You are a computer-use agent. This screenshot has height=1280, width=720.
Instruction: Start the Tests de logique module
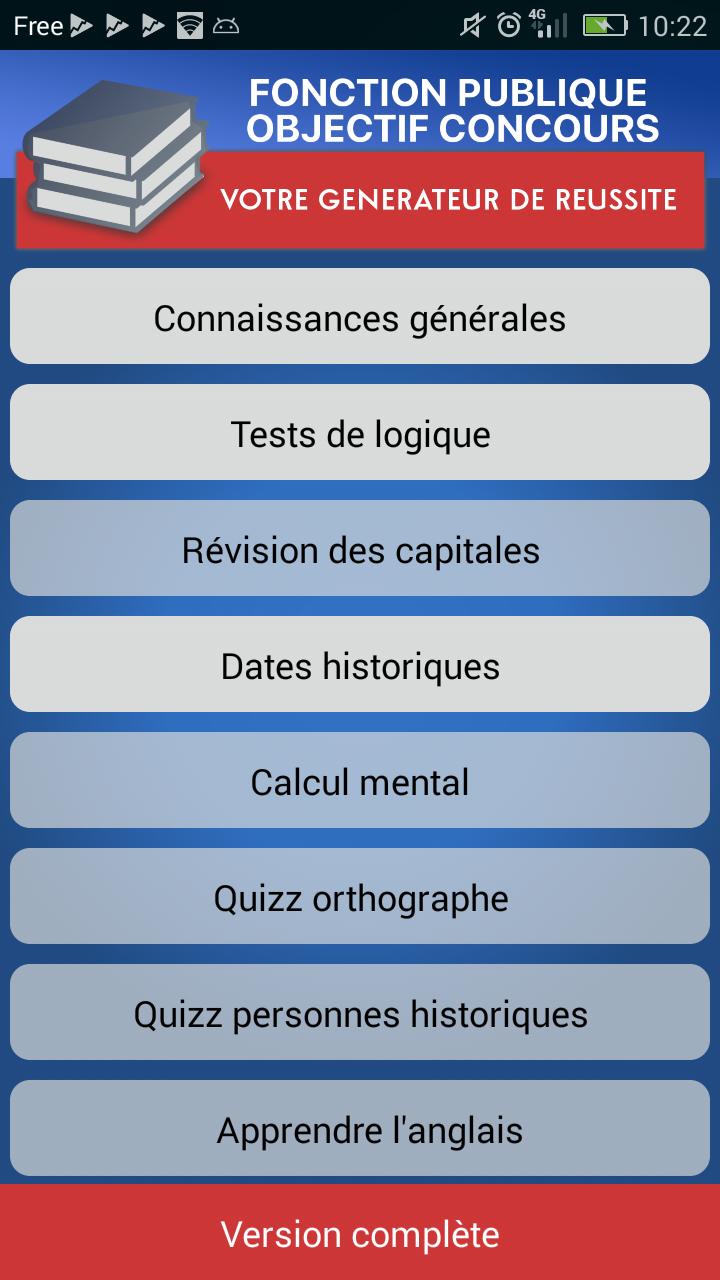[360, 432]
